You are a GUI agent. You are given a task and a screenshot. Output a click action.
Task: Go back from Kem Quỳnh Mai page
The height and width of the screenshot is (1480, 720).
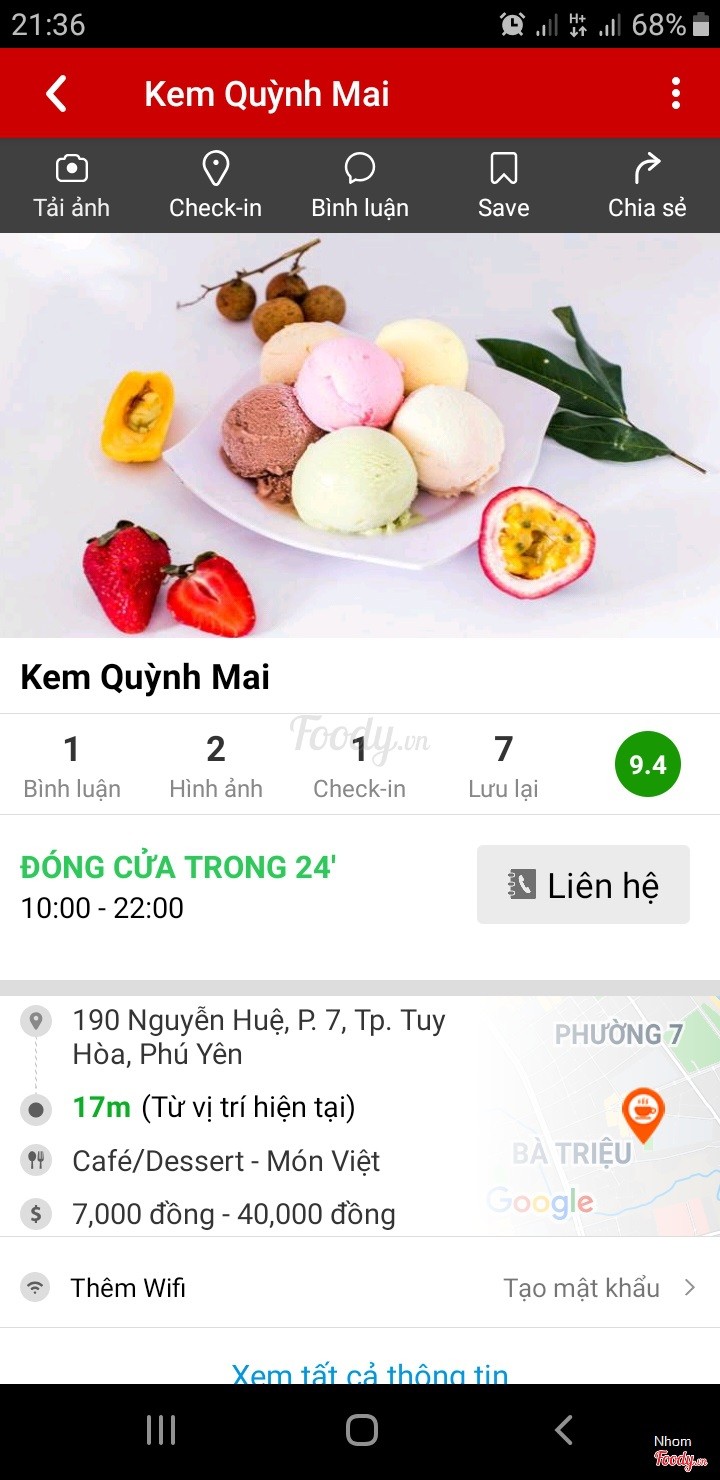(57, 94)
